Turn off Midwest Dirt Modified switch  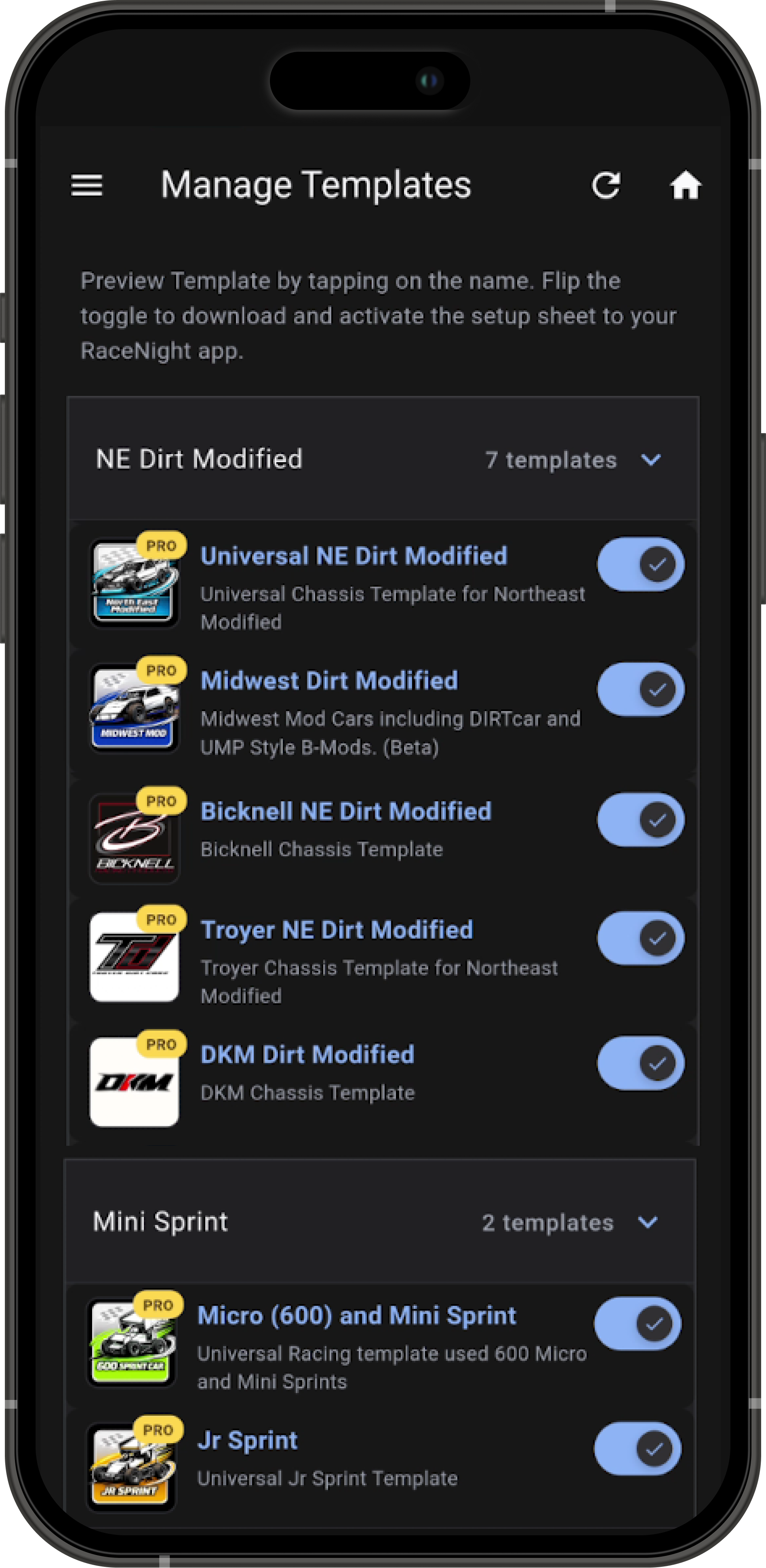(641, 690)
